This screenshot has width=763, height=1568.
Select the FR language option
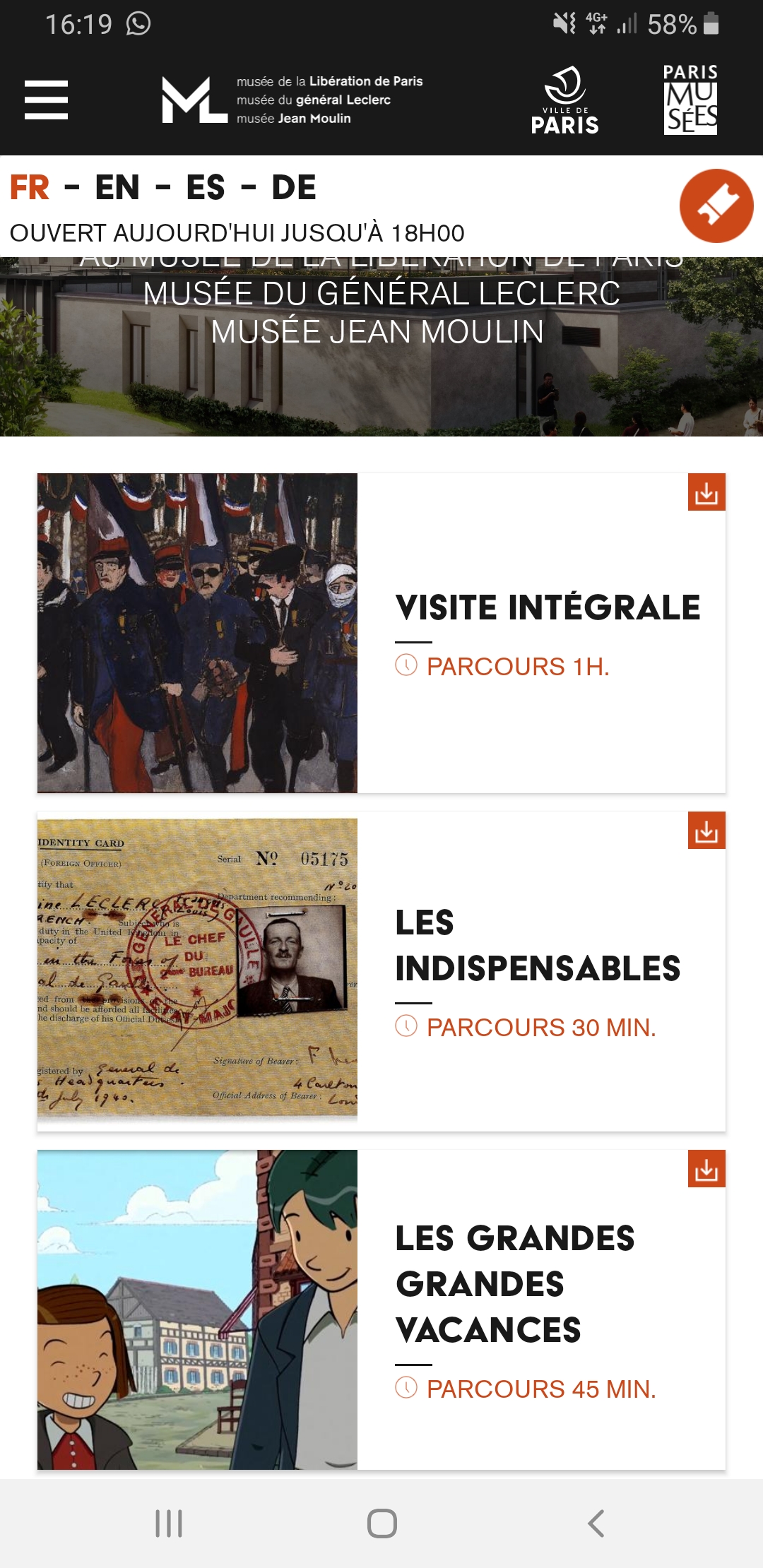pyautogui.click(x=30, y=188)
